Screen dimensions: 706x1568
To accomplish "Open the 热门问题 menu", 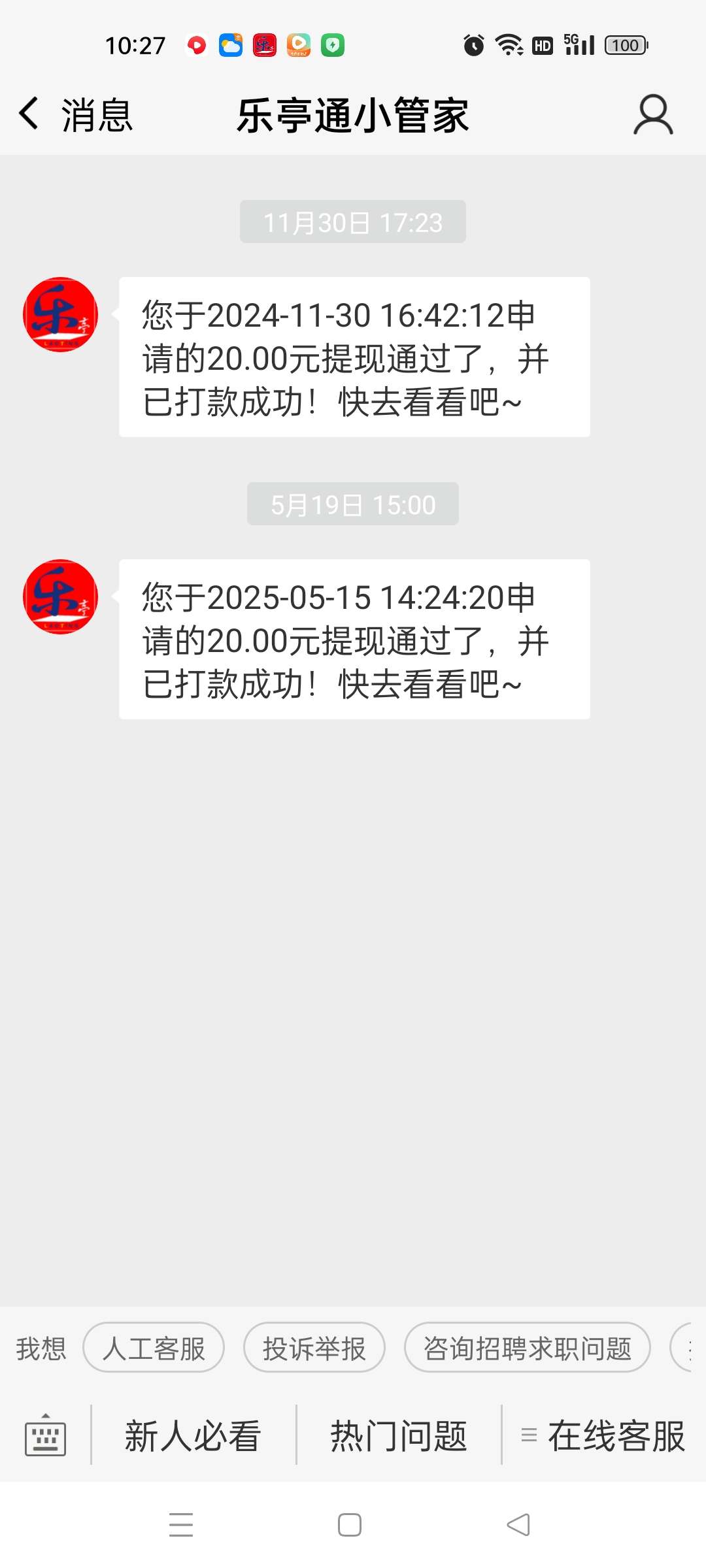I will [399, 1435].
